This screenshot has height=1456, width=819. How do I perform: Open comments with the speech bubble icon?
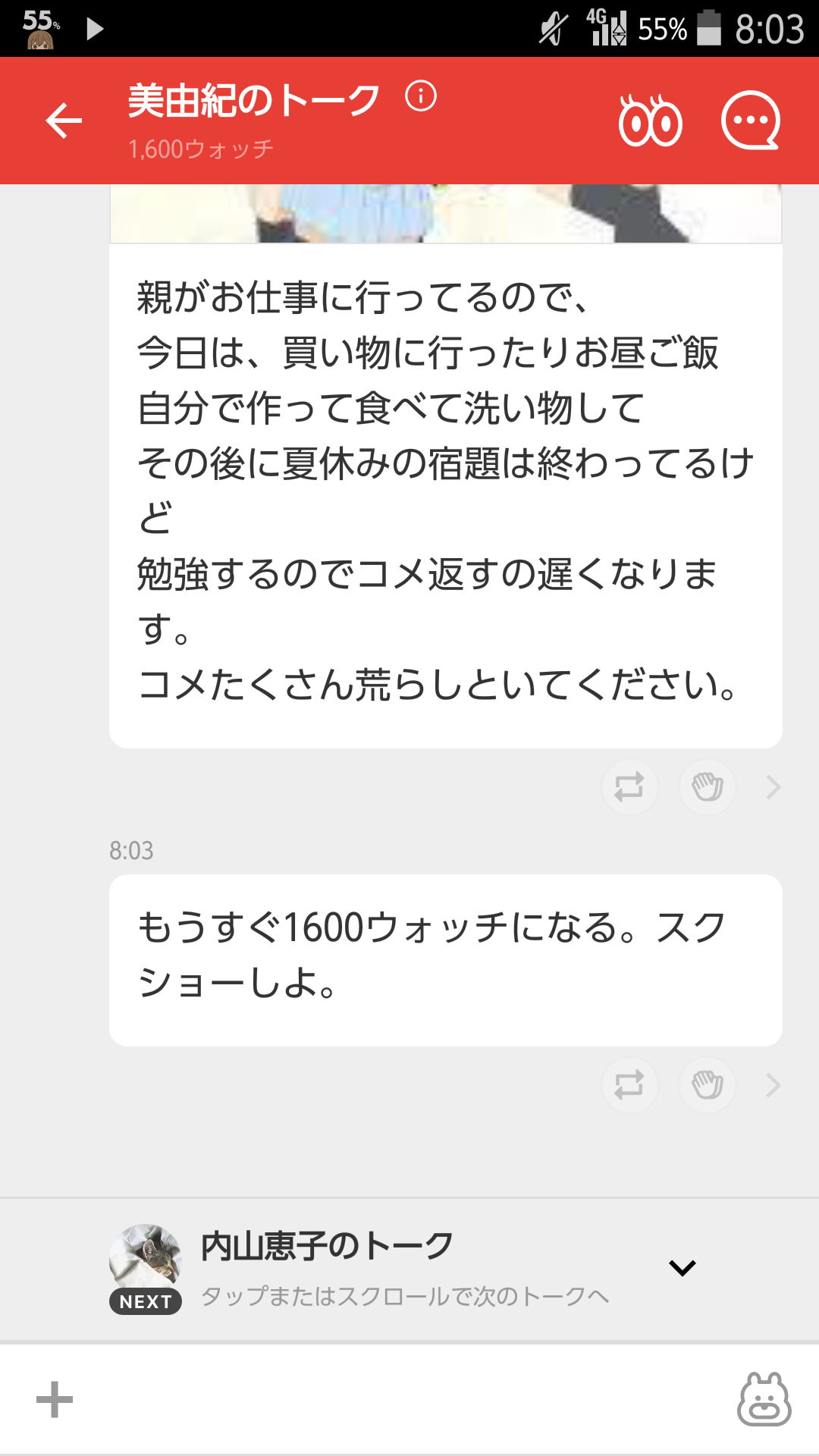click(749, 120)
